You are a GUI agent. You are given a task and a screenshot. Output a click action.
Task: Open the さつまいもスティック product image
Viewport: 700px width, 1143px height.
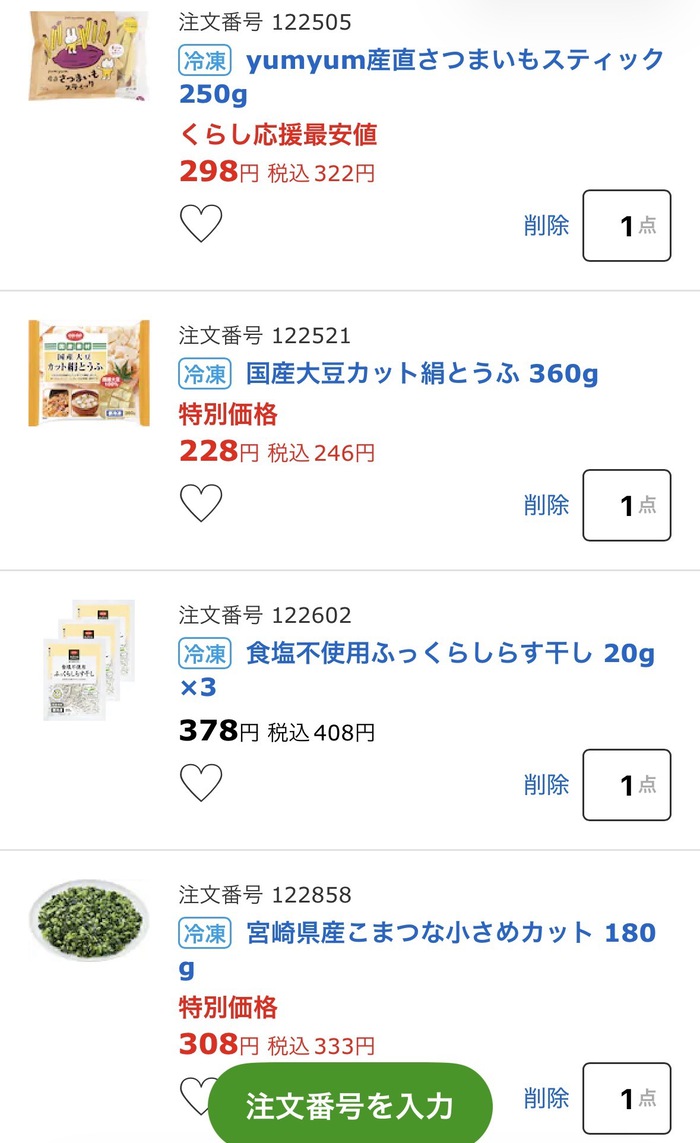(89, 56)
